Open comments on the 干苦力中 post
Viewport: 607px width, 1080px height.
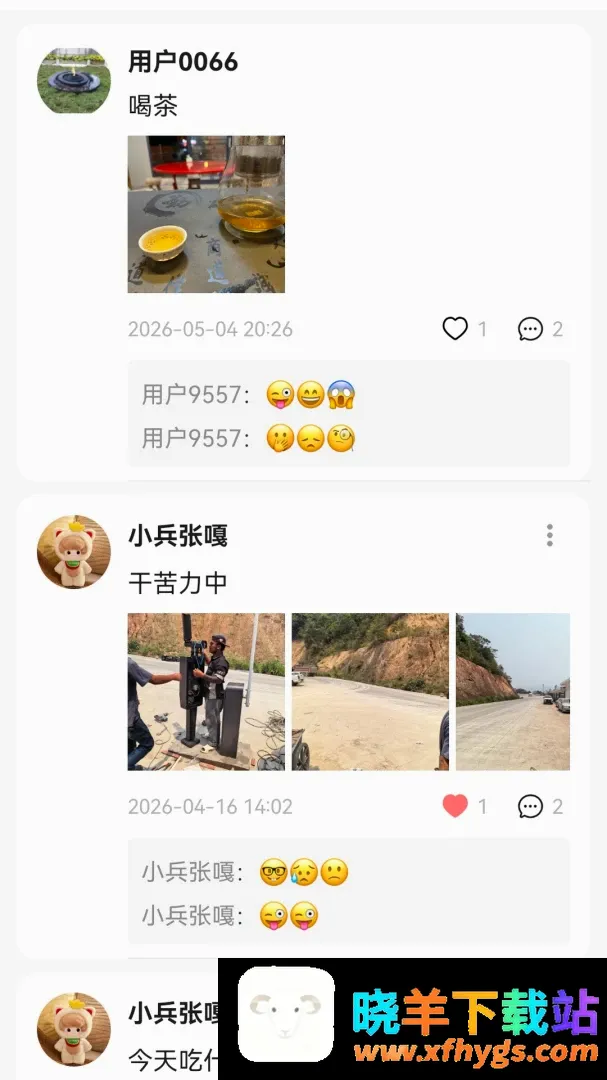531,806
